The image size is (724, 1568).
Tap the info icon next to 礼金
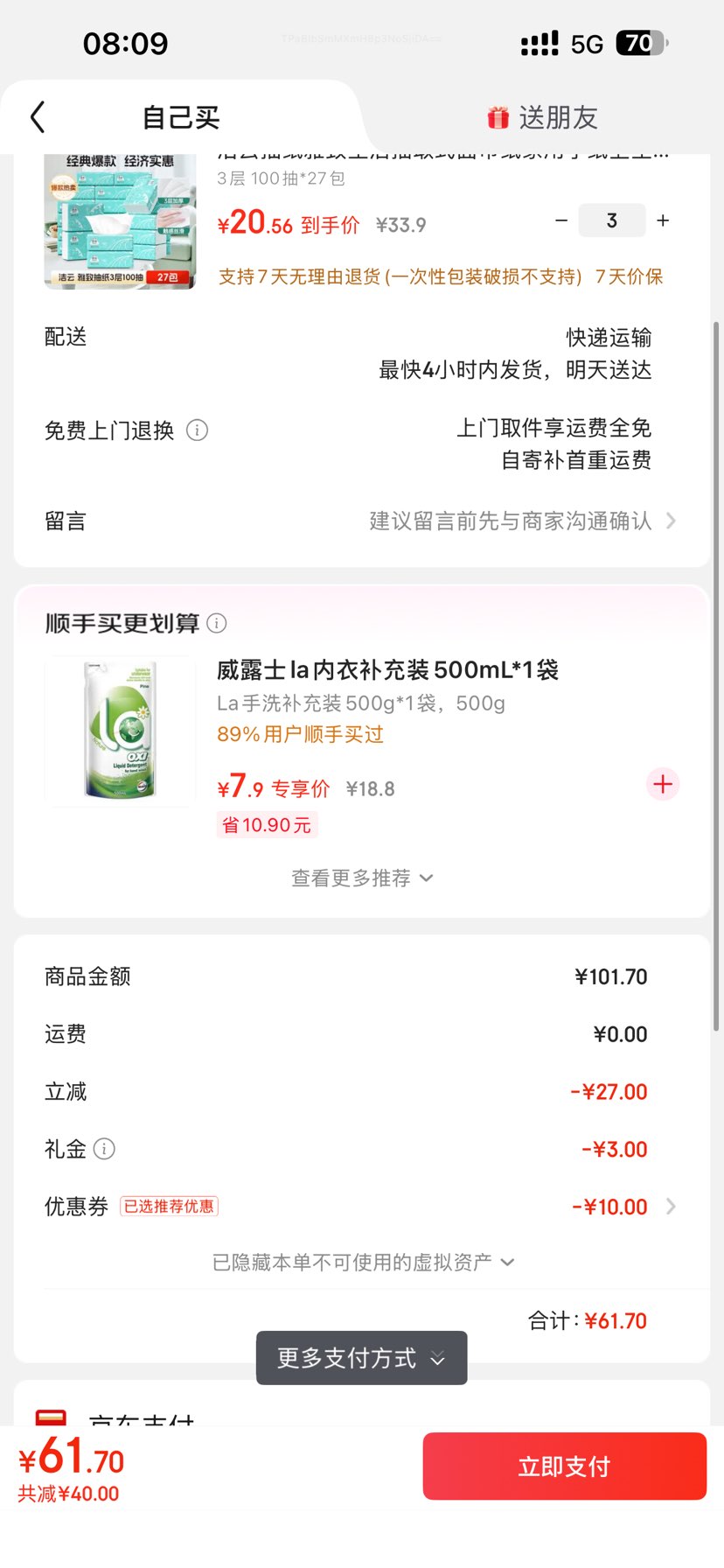105,1149
